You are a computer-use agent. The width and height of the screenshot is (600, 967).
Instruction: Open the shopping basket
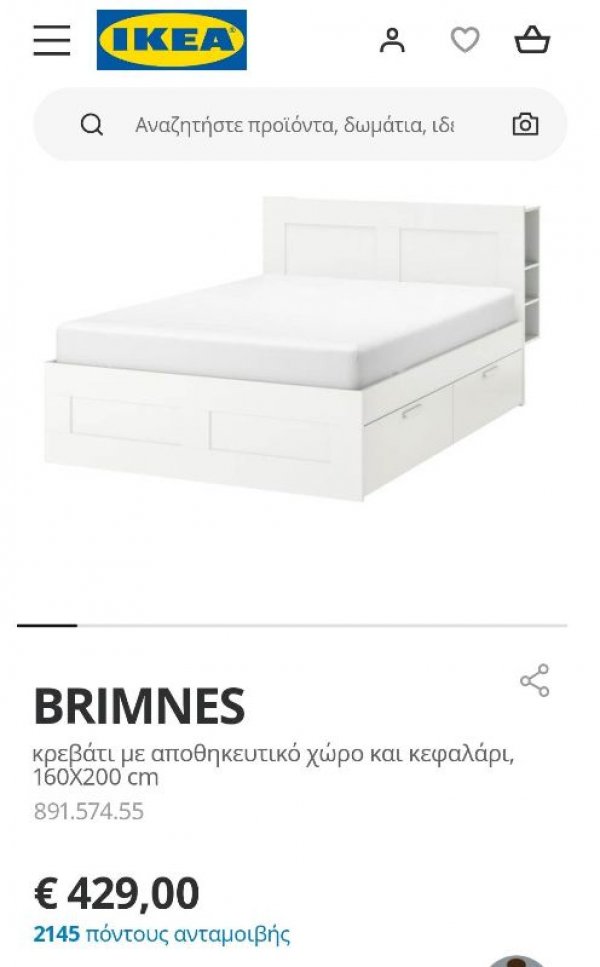pos(532,40)
